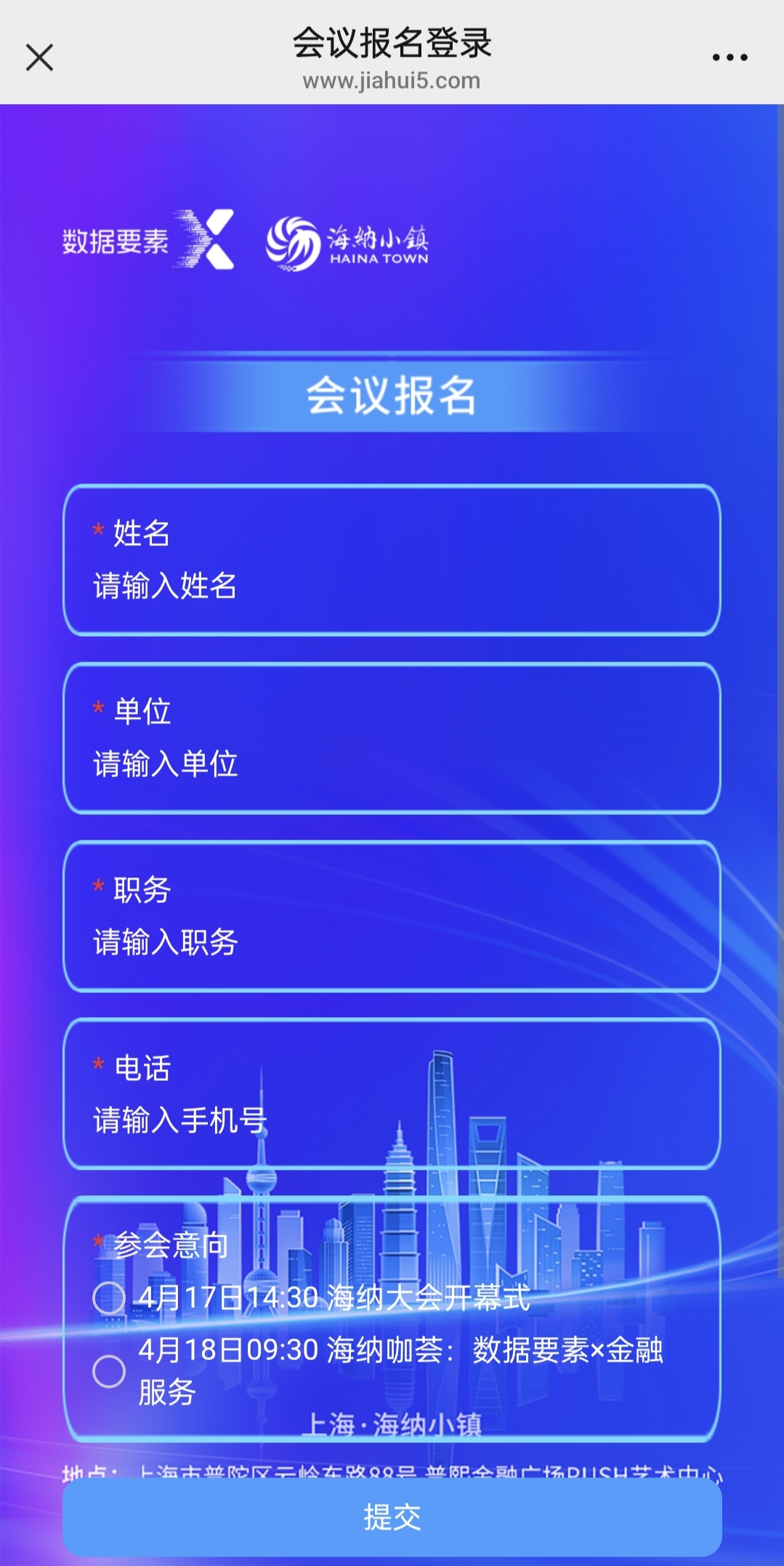
Task: Enter the 职务 job title field
Action: (x=391, y=942)
